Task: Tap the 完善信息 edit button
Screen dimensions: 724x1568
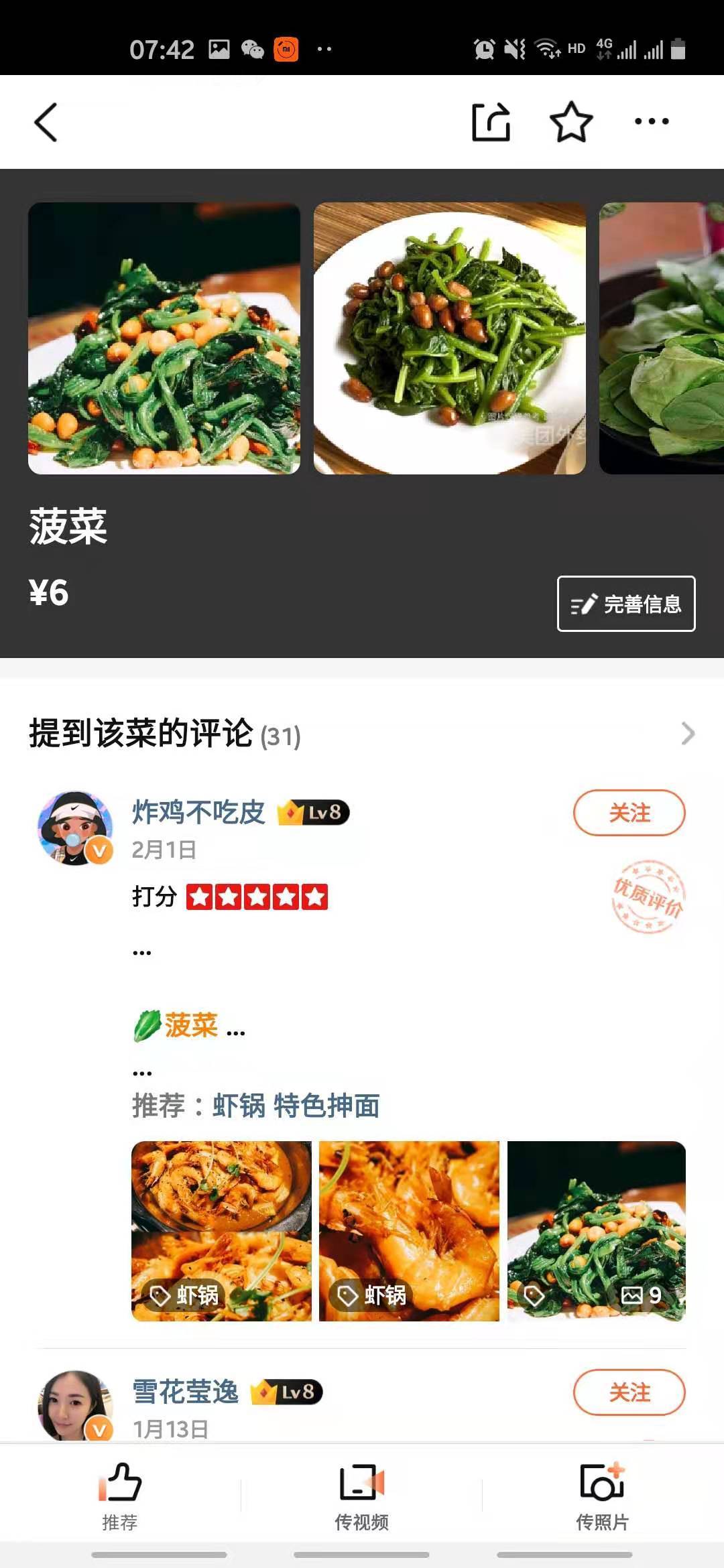Action: [x=625, y=604]
